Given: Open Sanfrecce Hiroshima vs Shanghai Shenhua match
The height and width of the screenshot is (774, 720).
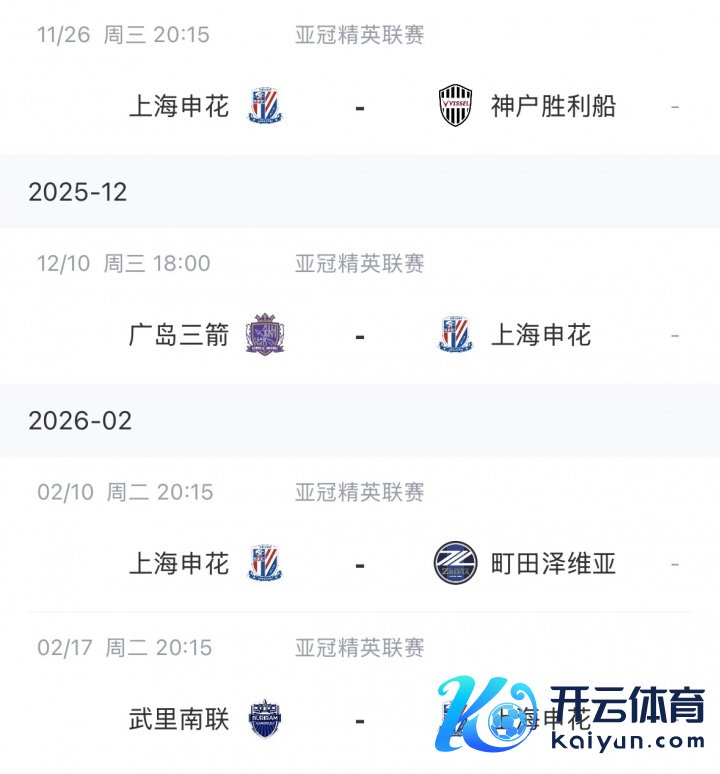Looking at the screenshot, I should pos(360,335).
